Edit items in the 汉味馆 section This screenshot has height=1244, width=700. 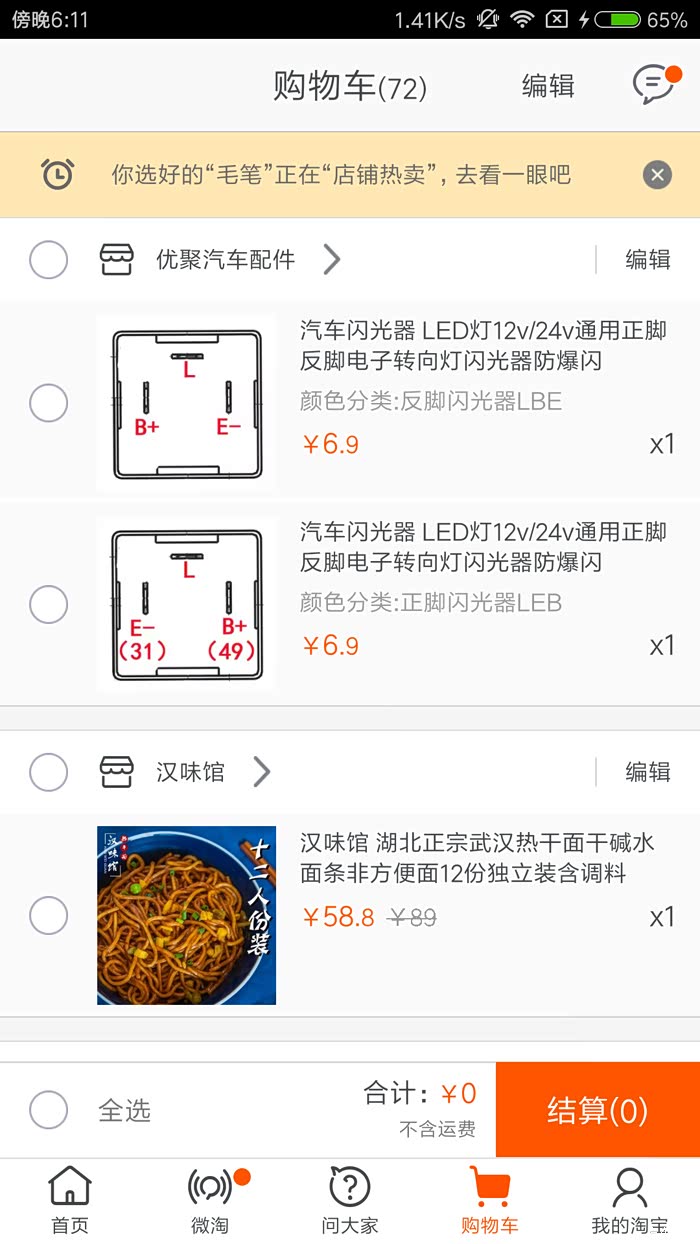pyautogui.click(x=647, y=772)
